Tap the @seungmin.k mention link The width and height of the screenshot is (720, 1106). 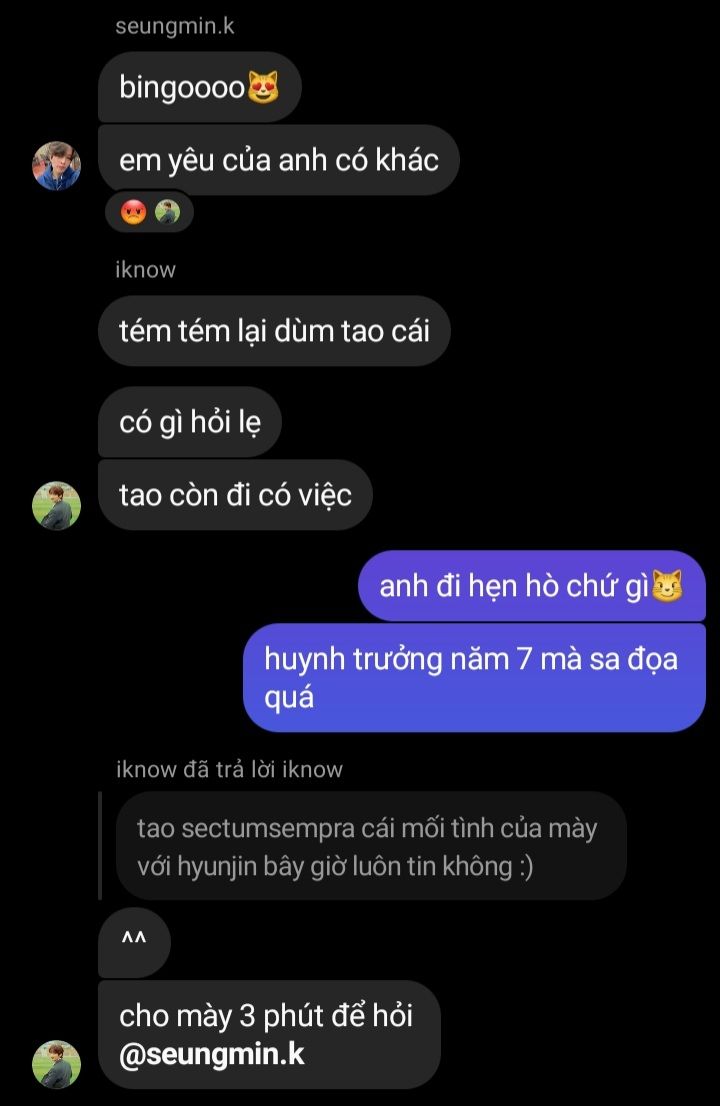(x=212, y=1054)
